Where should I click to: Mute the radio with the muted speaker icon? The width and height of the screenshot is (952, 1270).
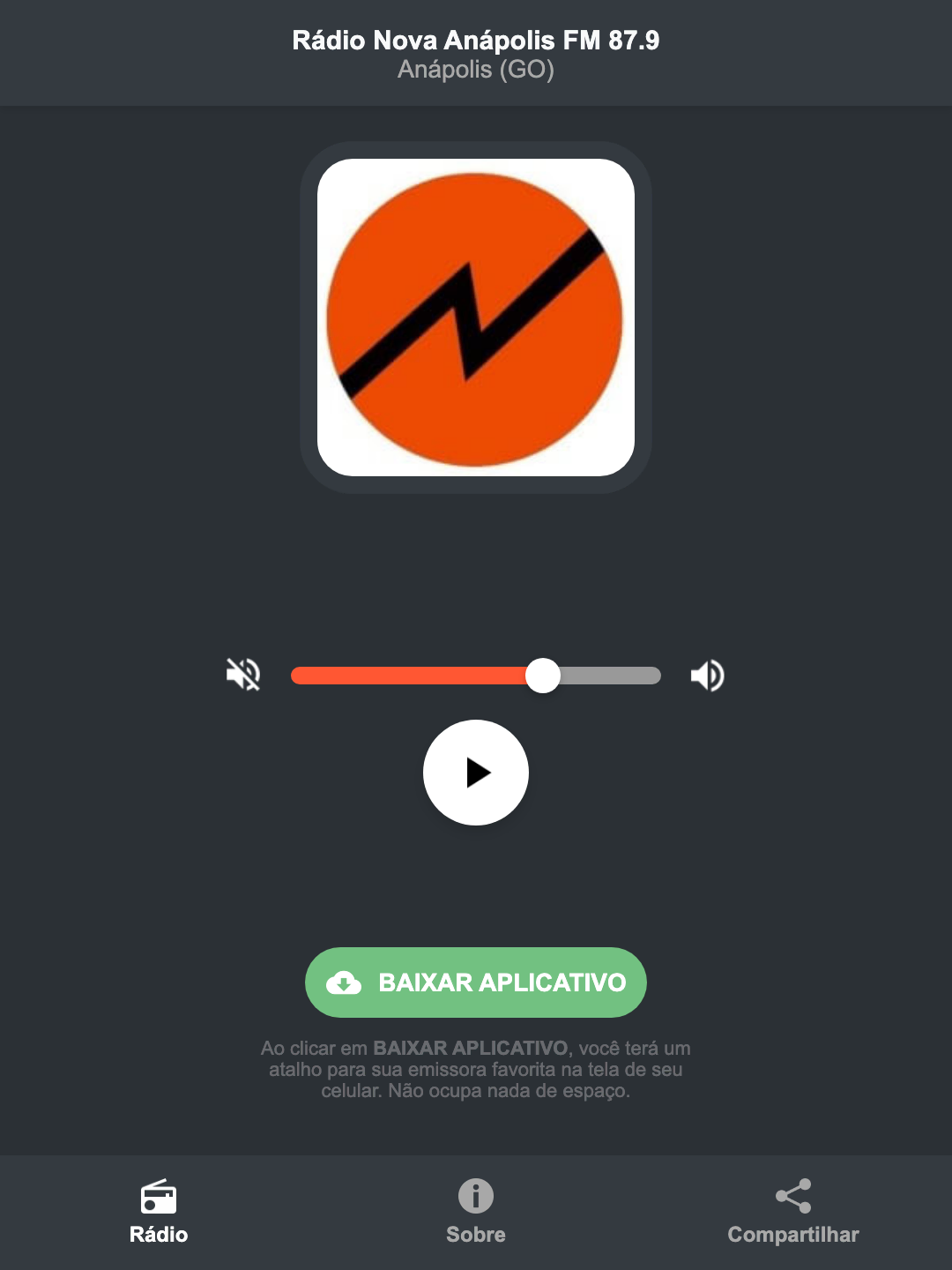click(x=244, y=675)
